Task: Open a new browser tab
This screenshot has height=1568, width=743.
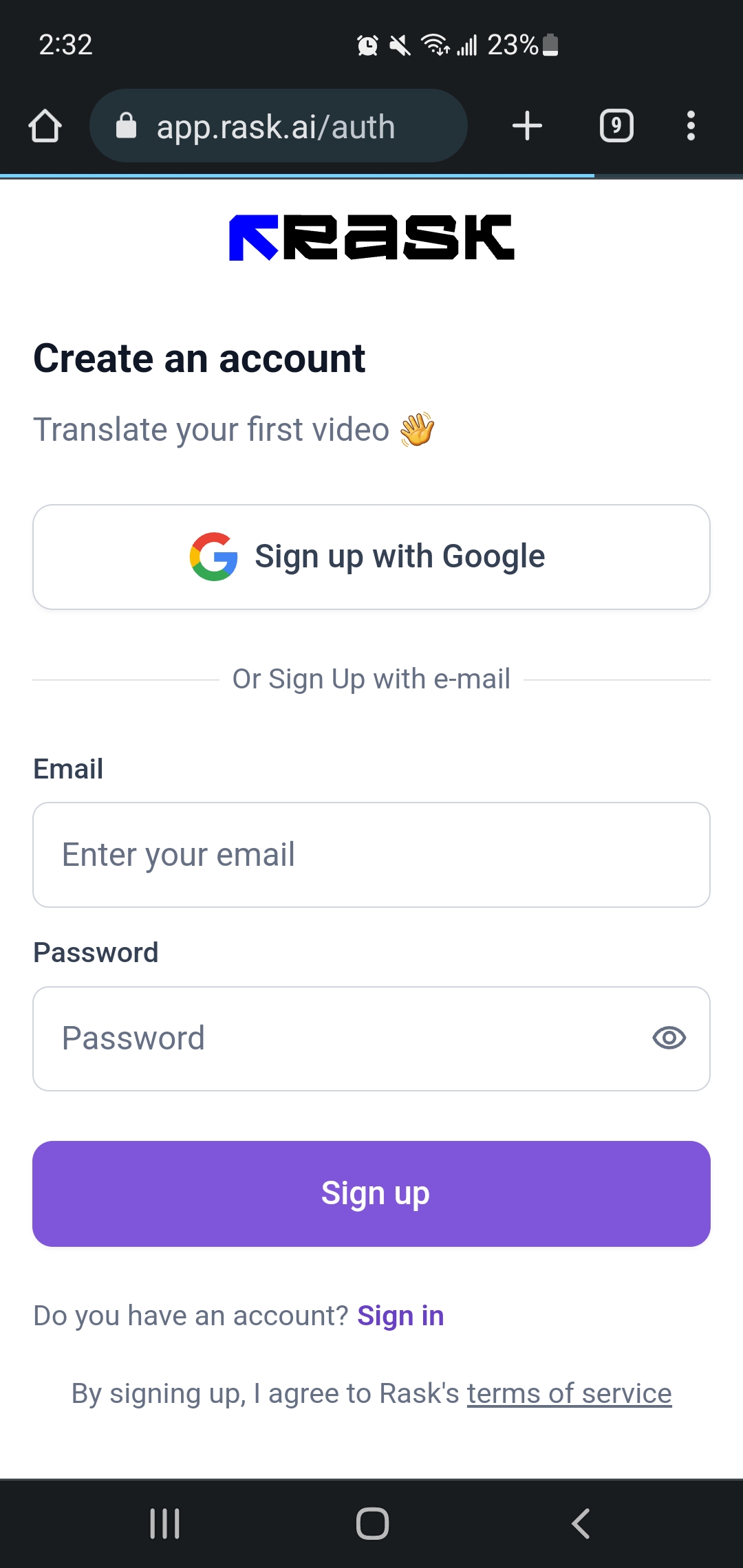Action: [527, 126]
